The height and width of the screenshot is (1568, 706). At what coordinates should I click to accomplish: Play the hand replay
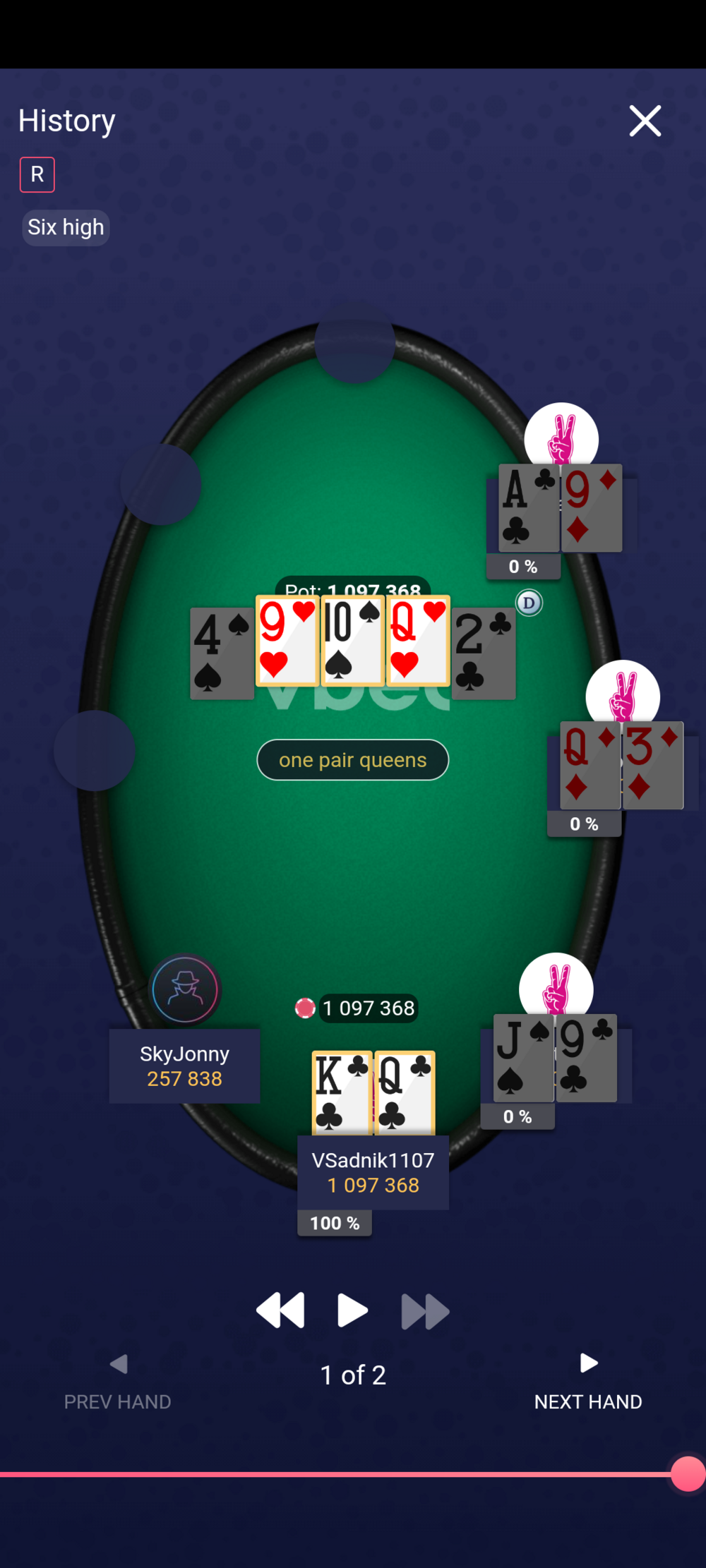click(352, 1310)
